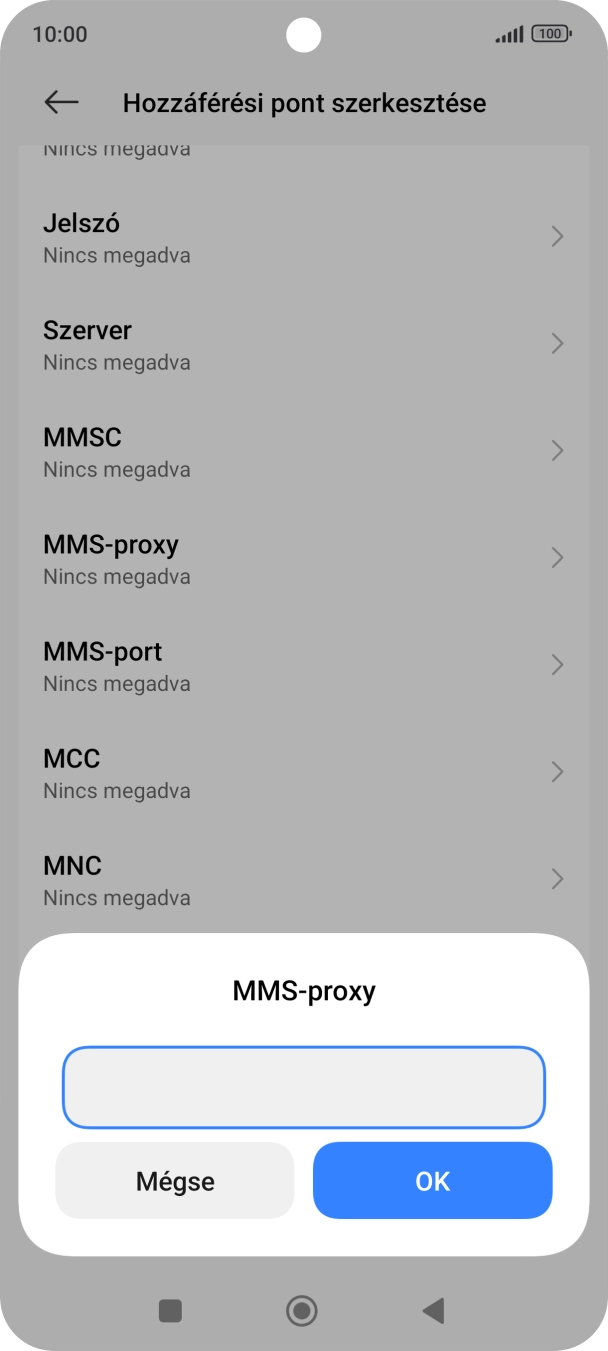The height and width of the screenshot is (1351, 608).
Task: Go back using the top arrow
Action: pos(61,102)
